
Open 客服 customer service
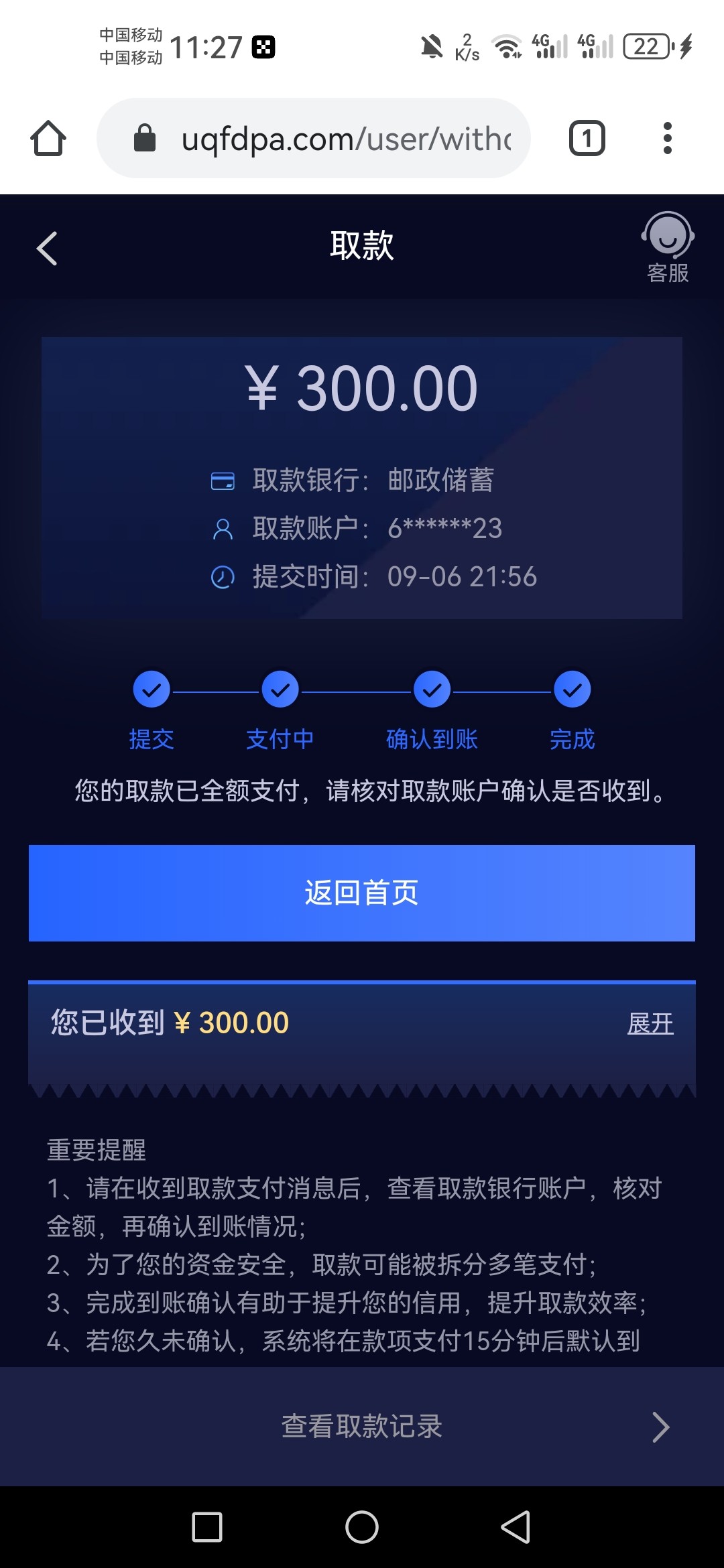pyautogui.click(x=668, y=247)
